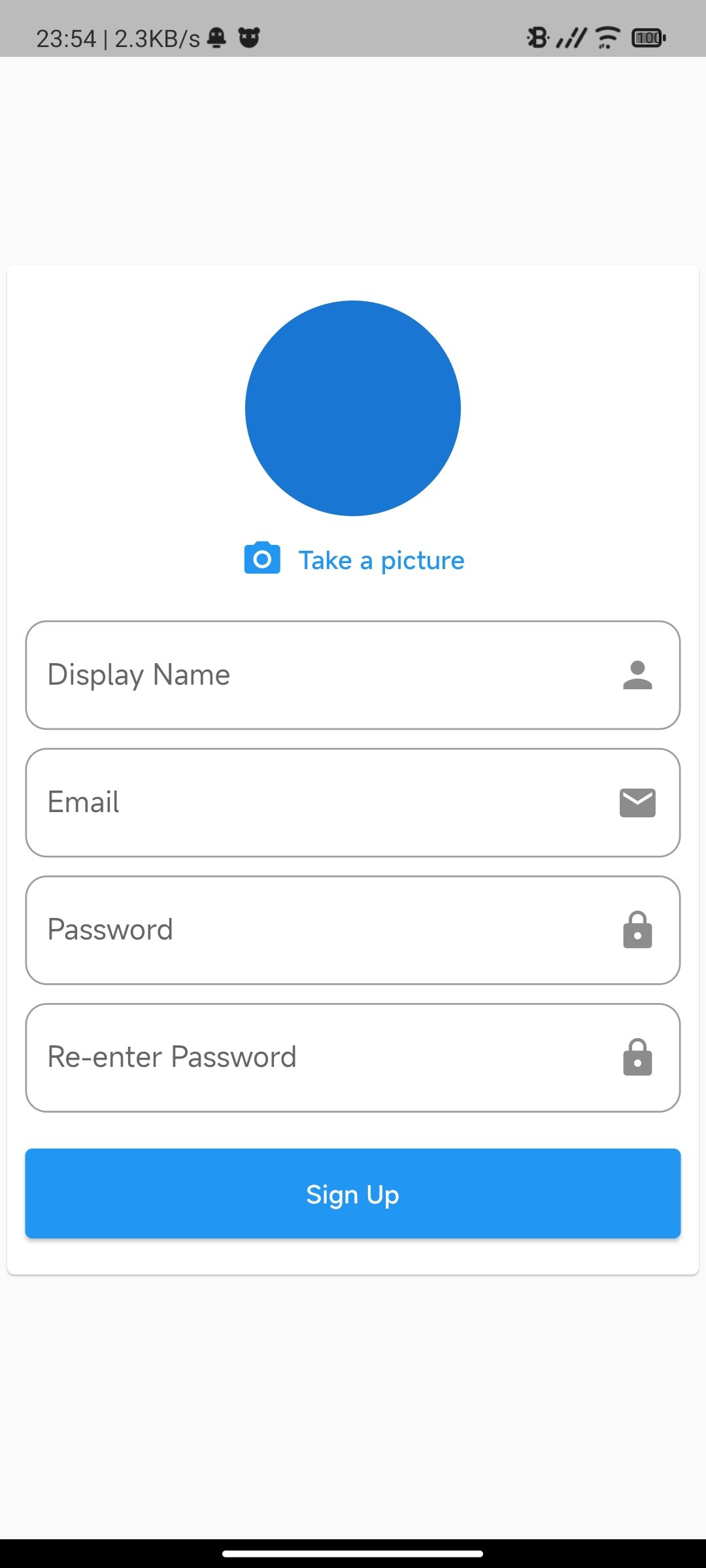The image size is (706, 1568).
Task: Tap the network speed indicator 2.3KB/s
Action: pos(154,38)
